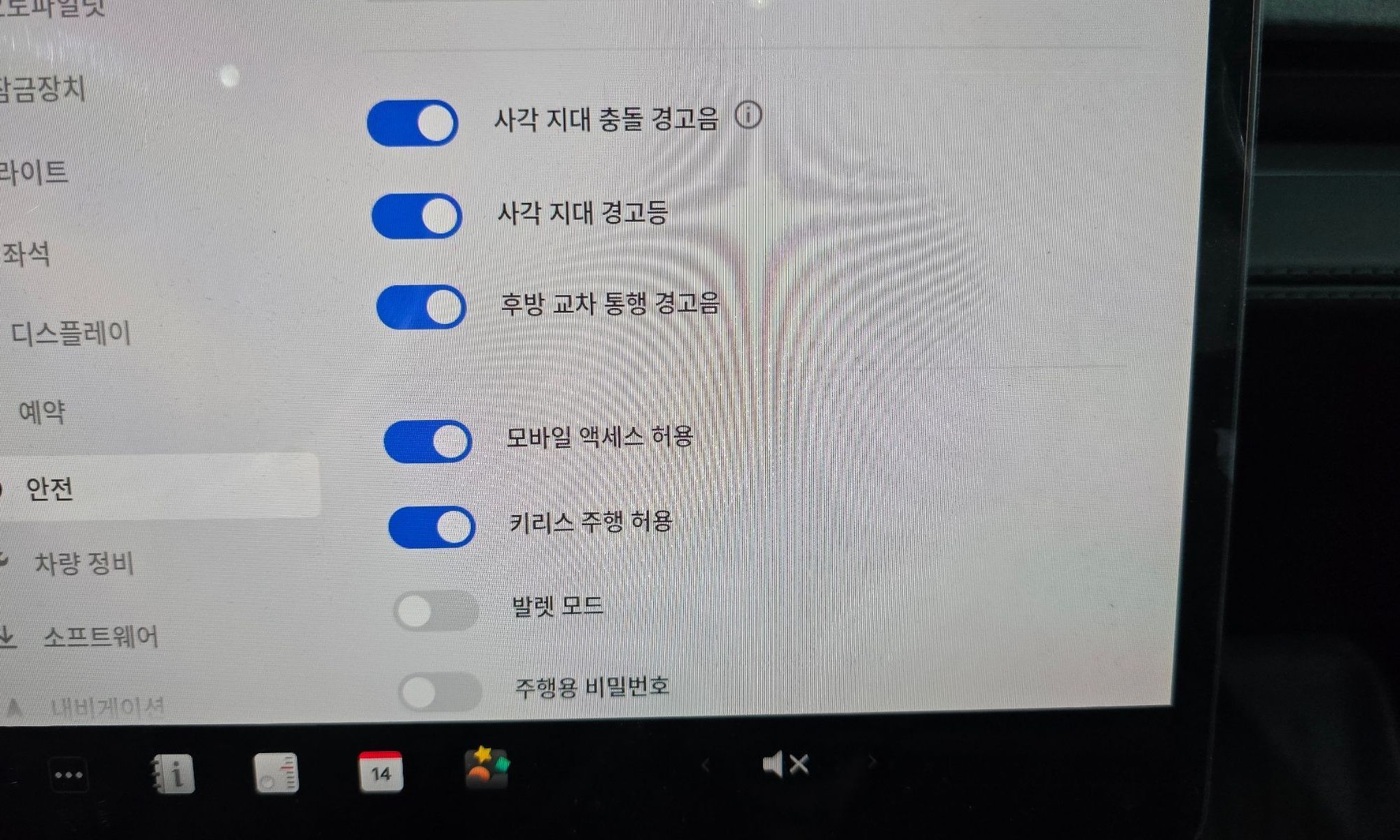Open the owner's manual app icon

pyautogui.click(x=173, y=773)
